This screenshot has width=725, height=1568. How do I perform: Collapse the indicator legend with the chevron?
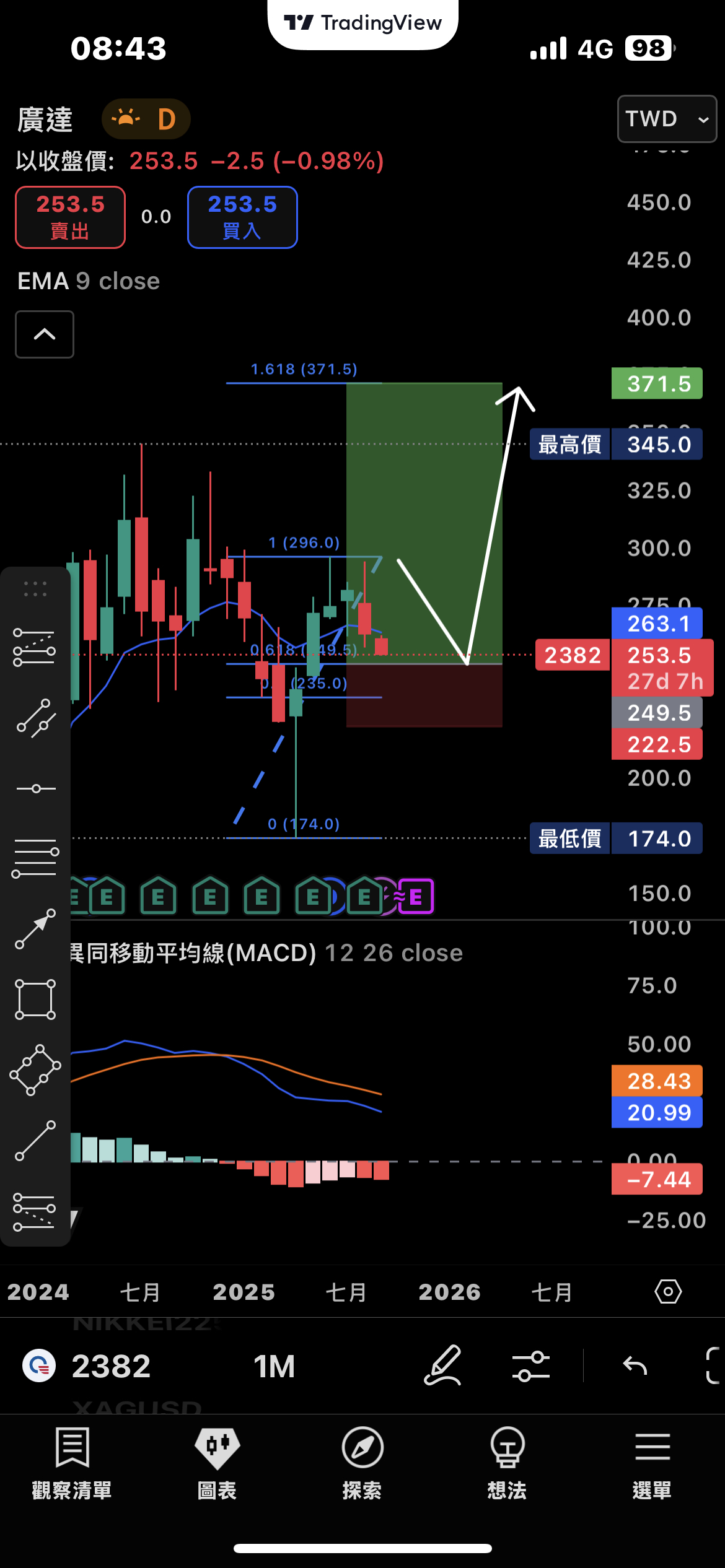click(45, 334)
